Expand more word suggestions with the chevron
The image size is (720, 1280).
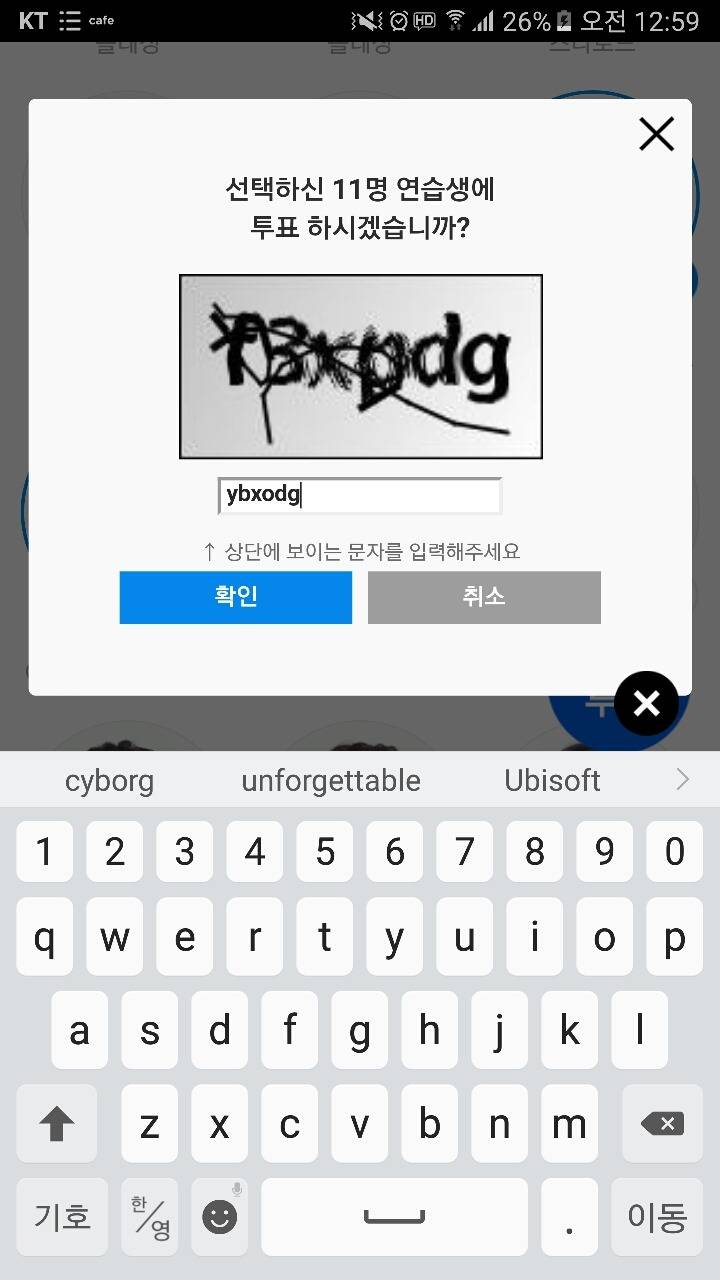[683, 779]
